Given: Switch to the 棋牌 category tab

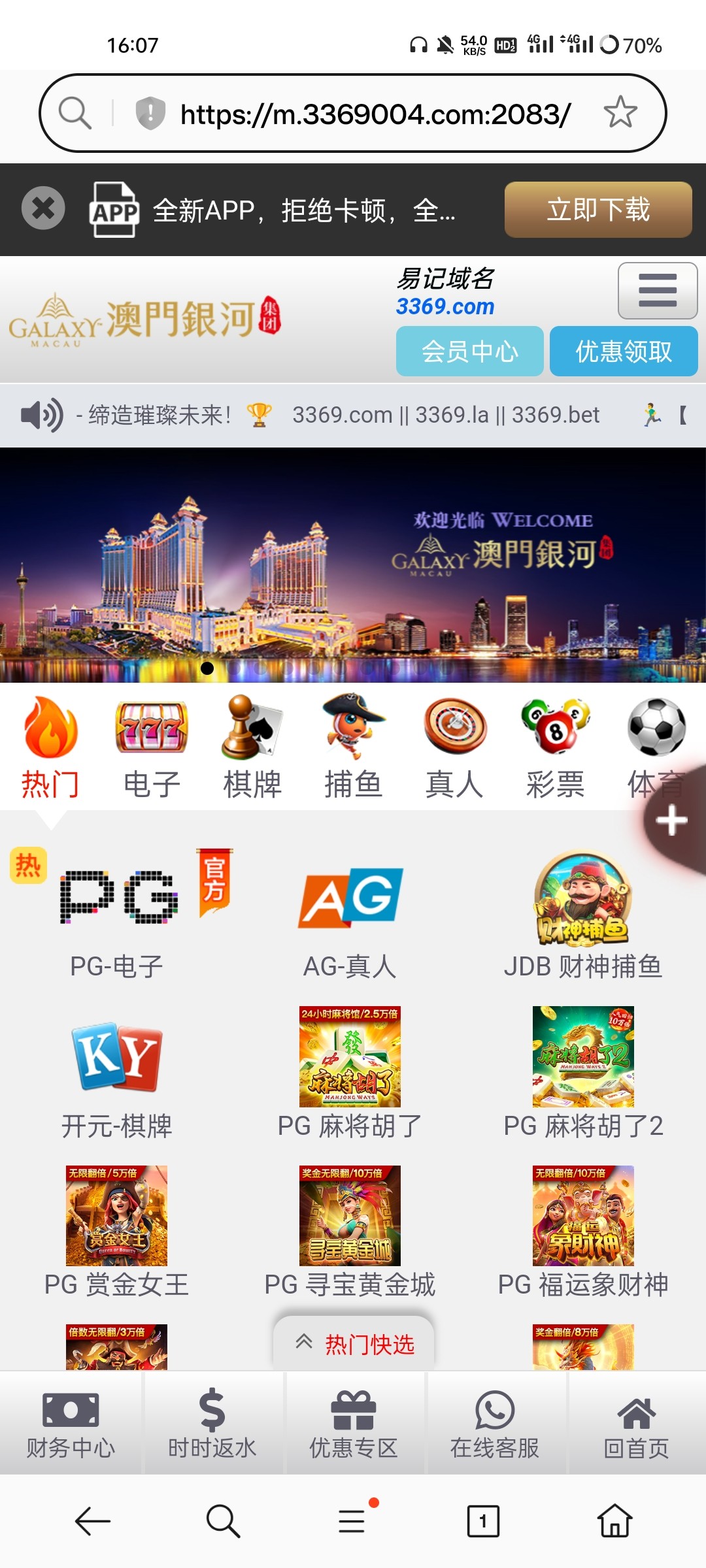Looking at the screenshot, I should 252,749.
